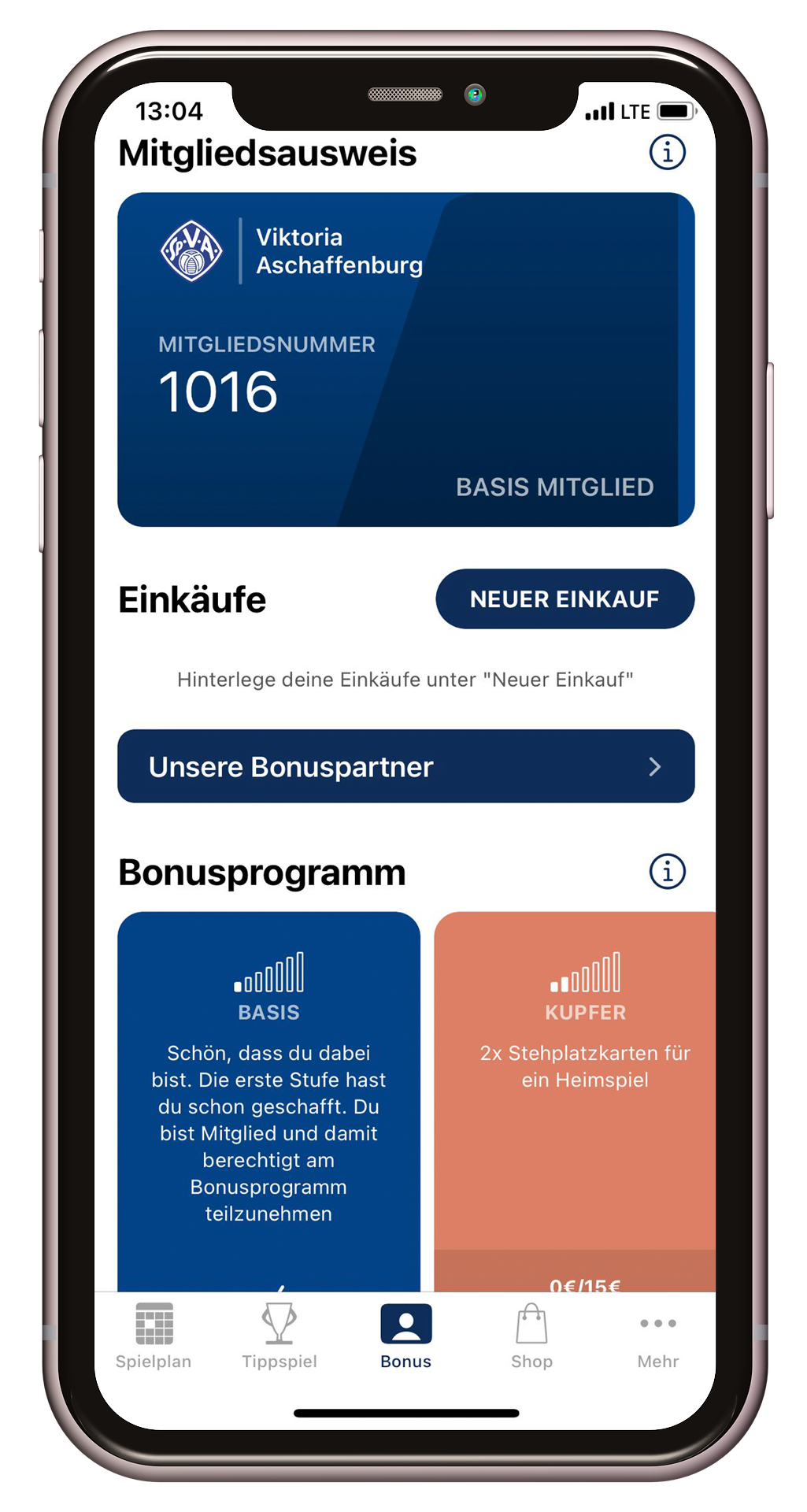Switch to the Spielplan tab
The height and width of the screenshot is (1512, 807).
click(154, 1336)
